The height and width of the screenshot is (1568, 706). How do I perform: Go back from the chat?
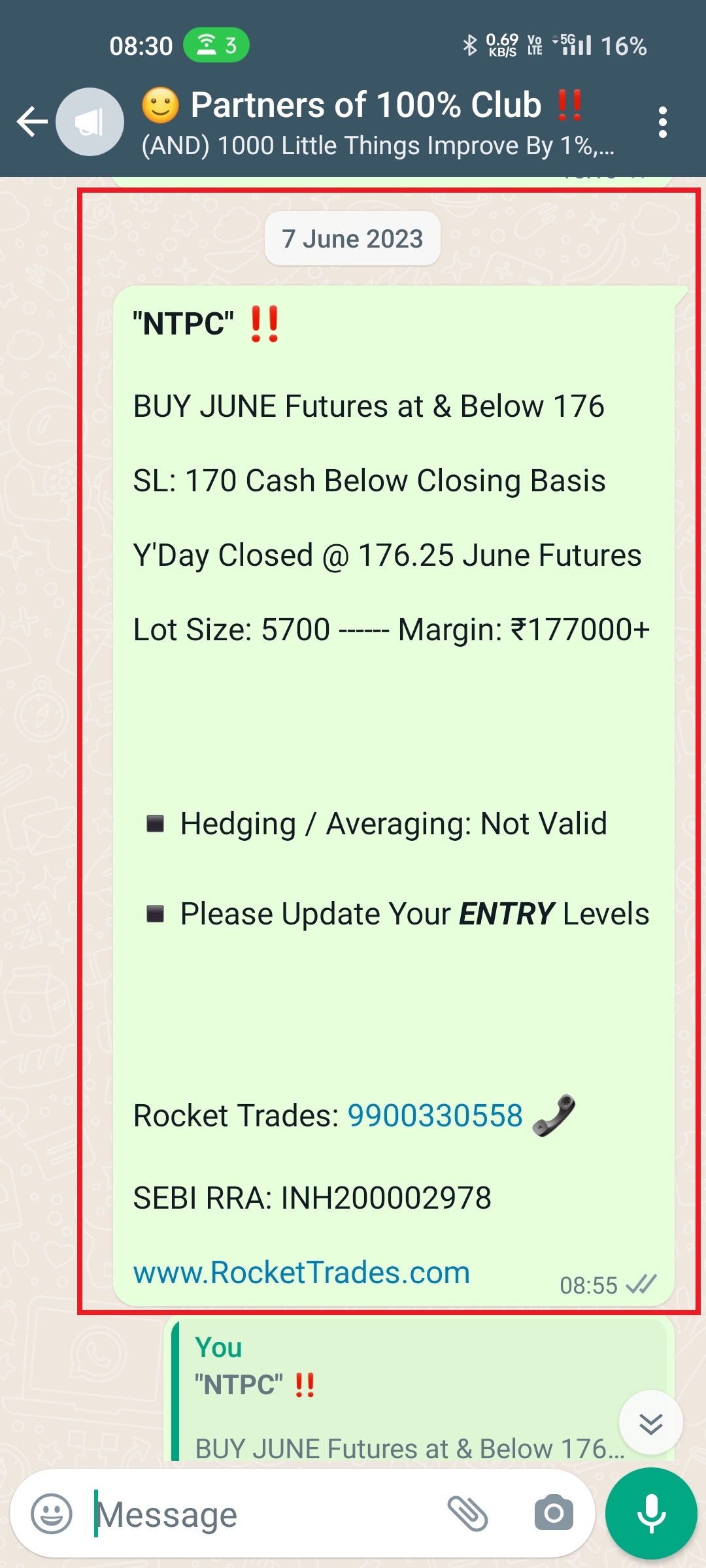(x=31, y=122)
